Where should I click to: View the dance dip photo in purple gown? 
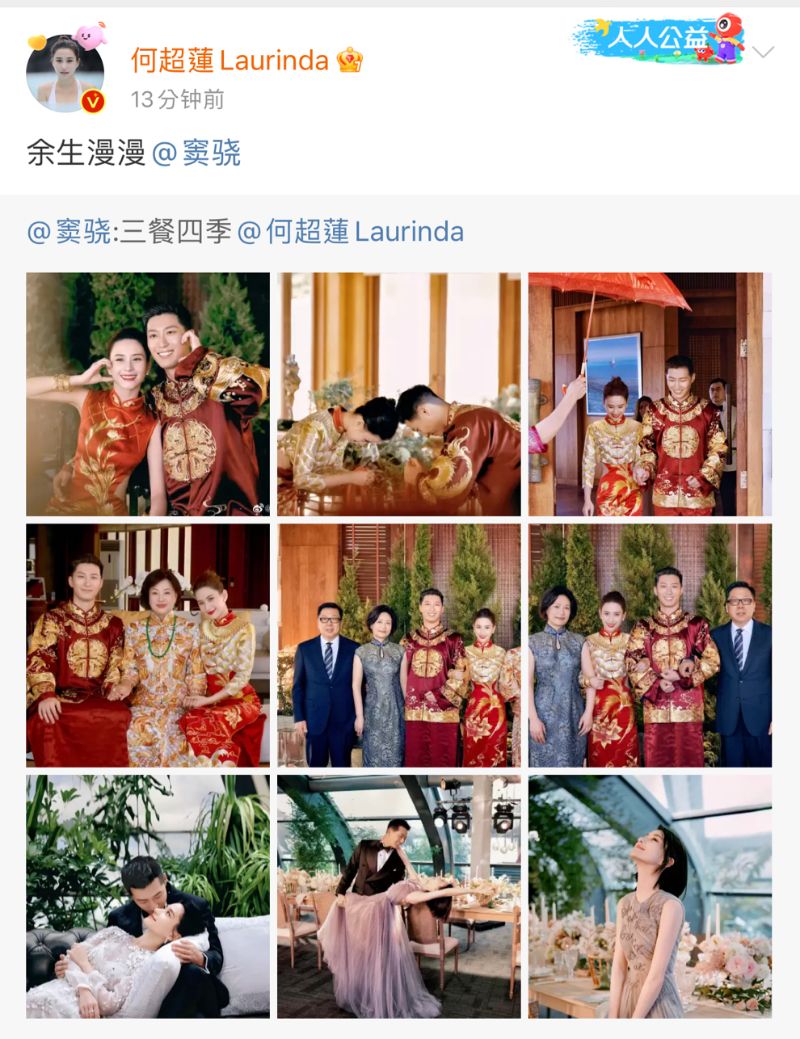click(399, 896)
